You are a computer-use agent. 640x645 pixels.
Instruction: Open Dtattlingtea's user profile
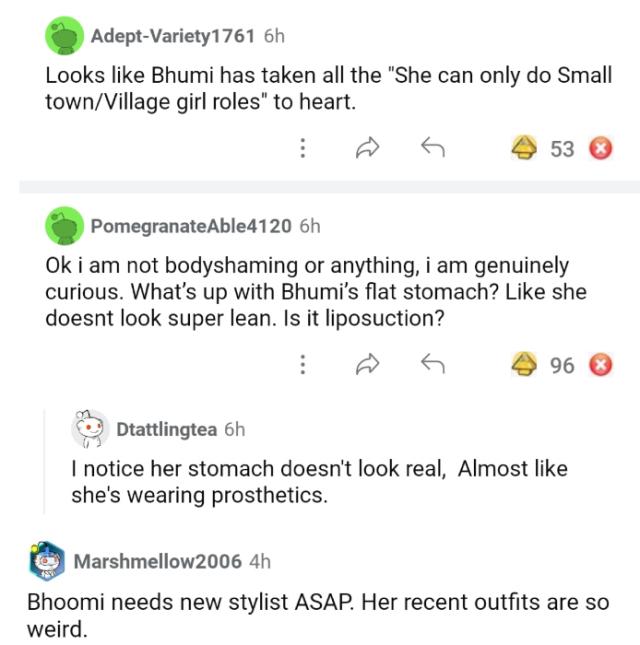point(166,429)
